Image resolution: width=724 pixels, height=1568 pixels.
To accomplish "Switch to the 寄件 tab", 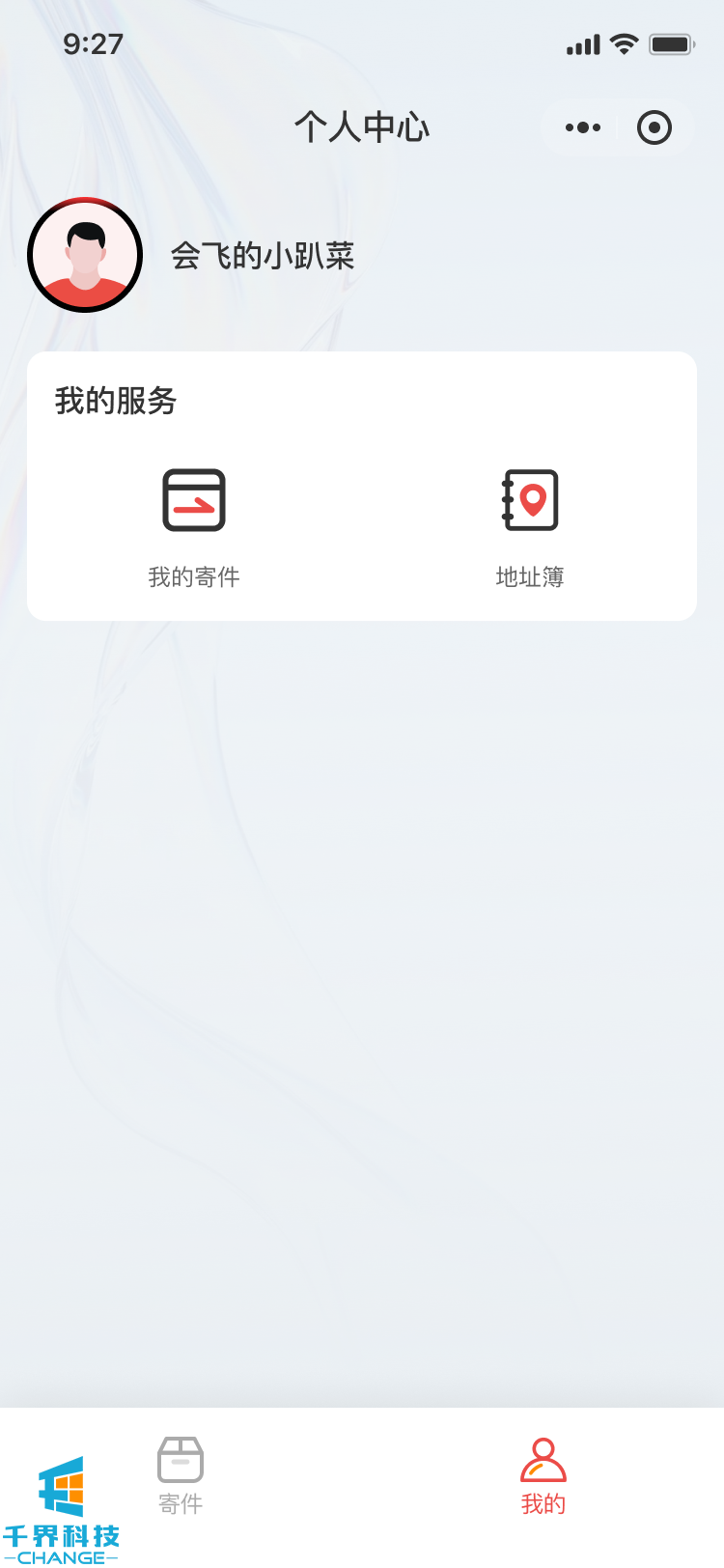I will [181, 1475].
